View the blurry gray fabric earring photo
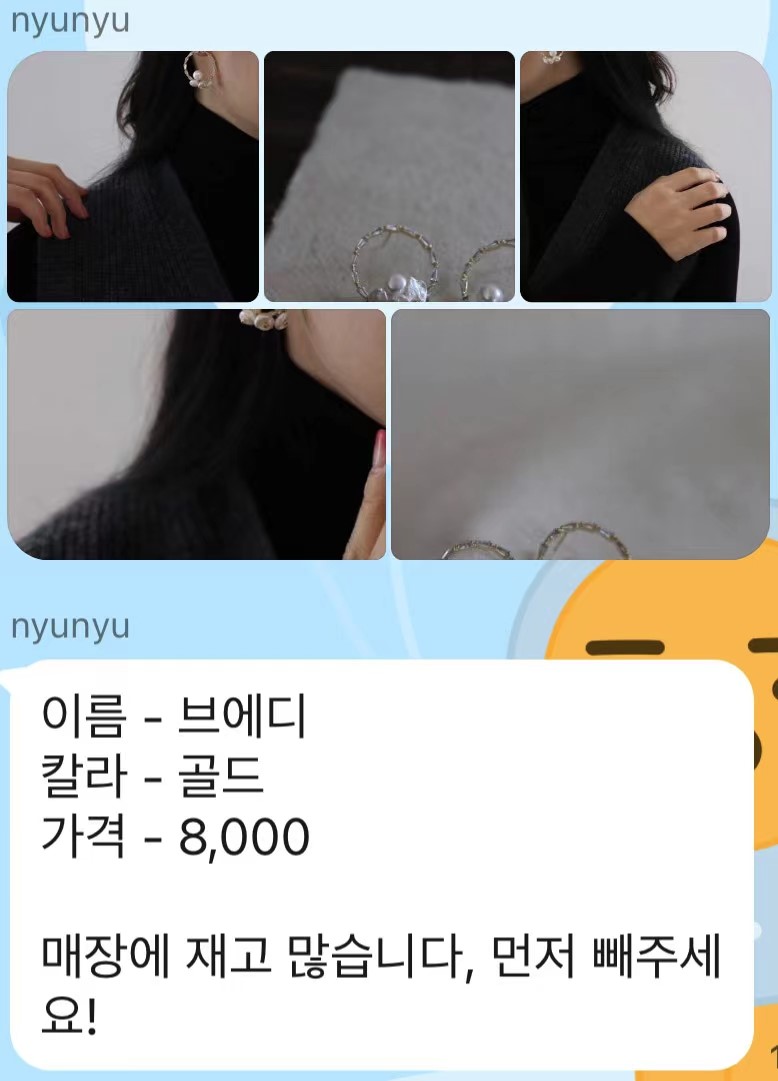778x1081 pixels. pyautogui.click(x=580, y=434)
